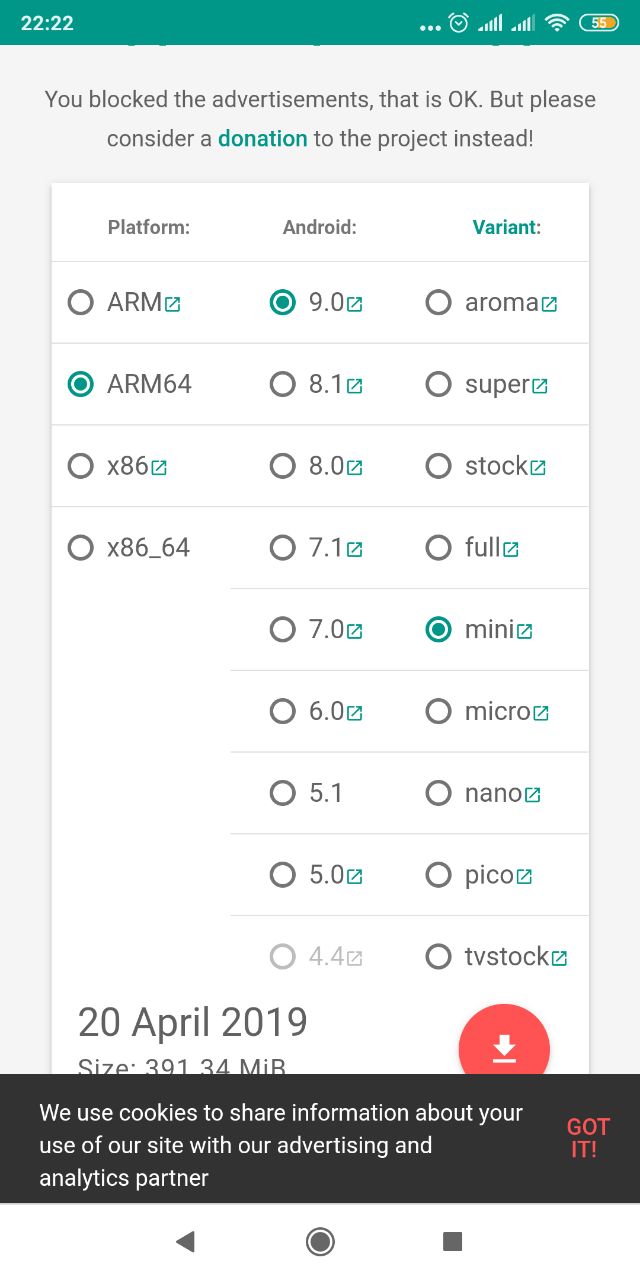Dismiss cookie notice with GOT IT!

click(x=588, y=1138)
